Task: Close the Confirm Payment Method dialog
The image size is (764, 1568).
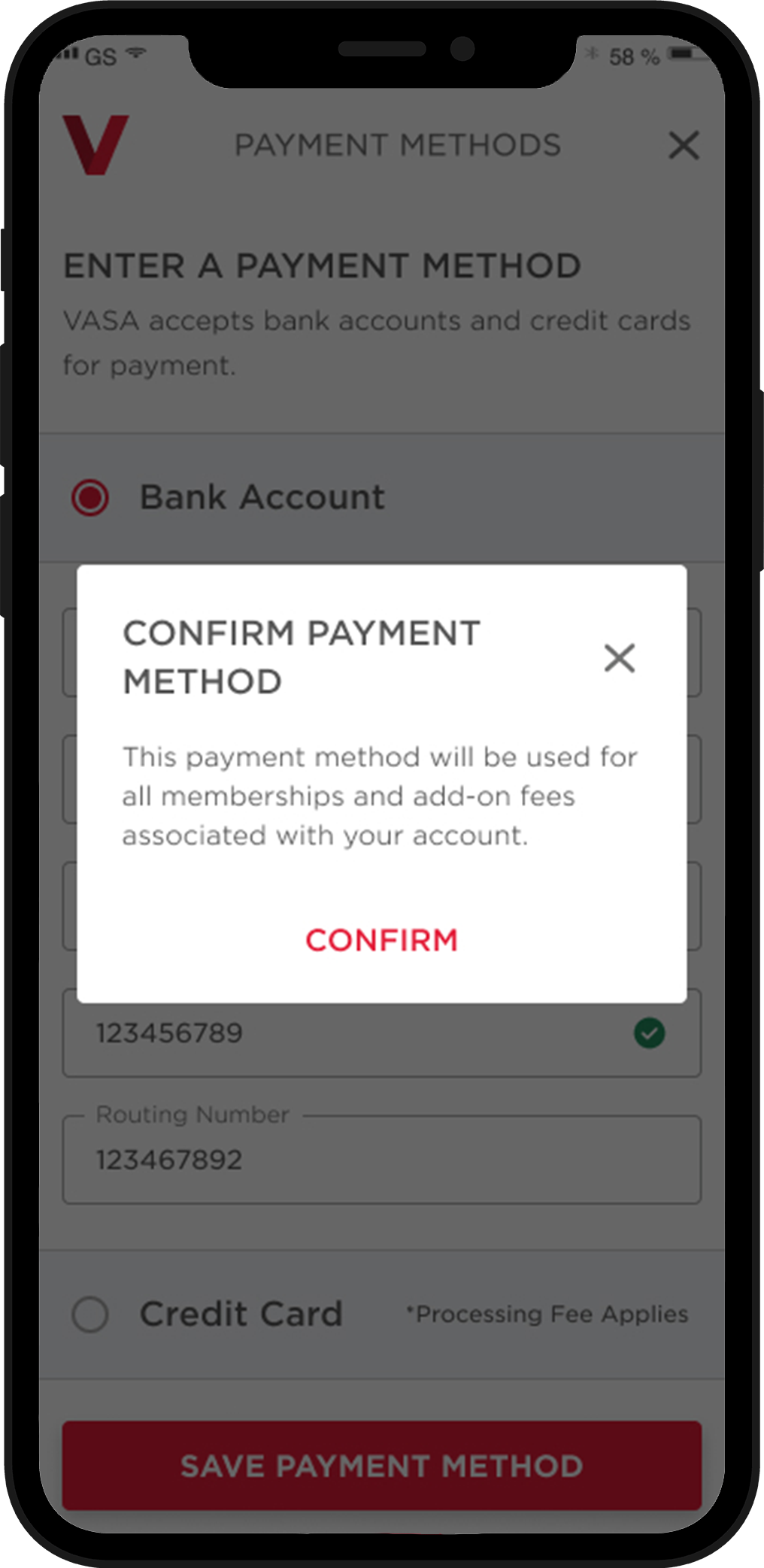Action: (x=620, y=658)
